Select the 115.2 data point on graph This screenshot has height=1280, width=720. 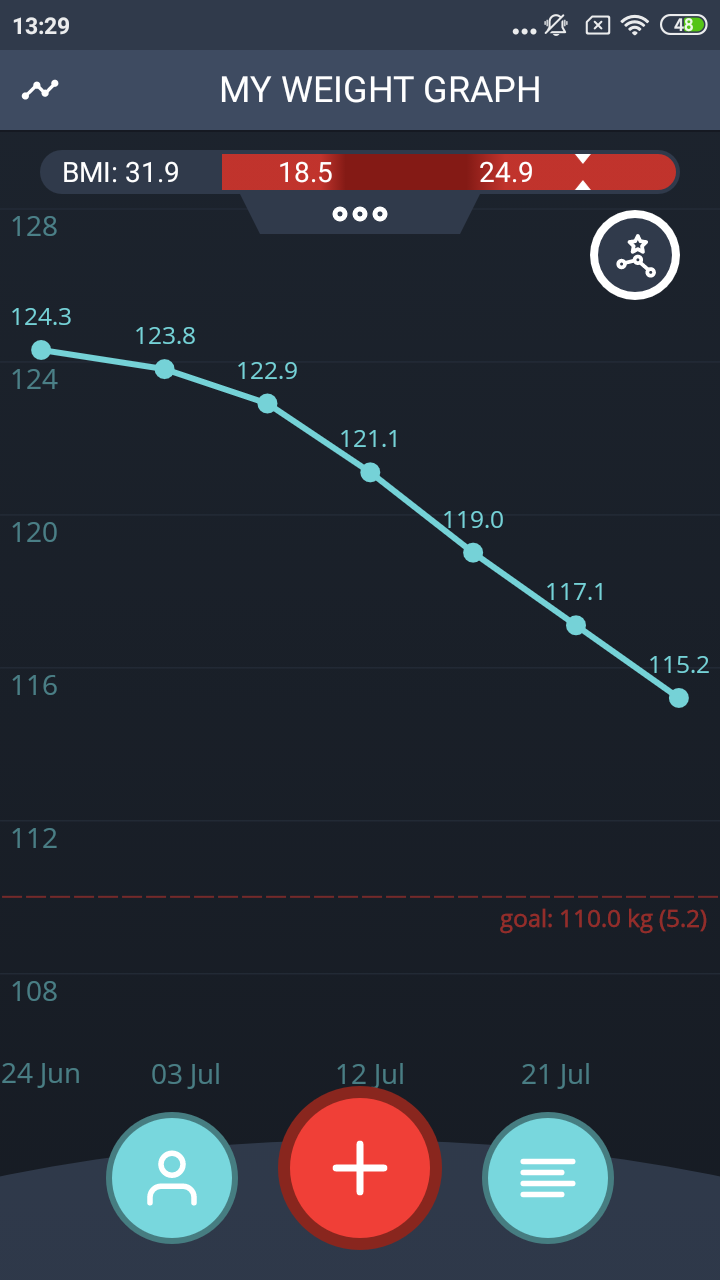click(x=679, y=697)
